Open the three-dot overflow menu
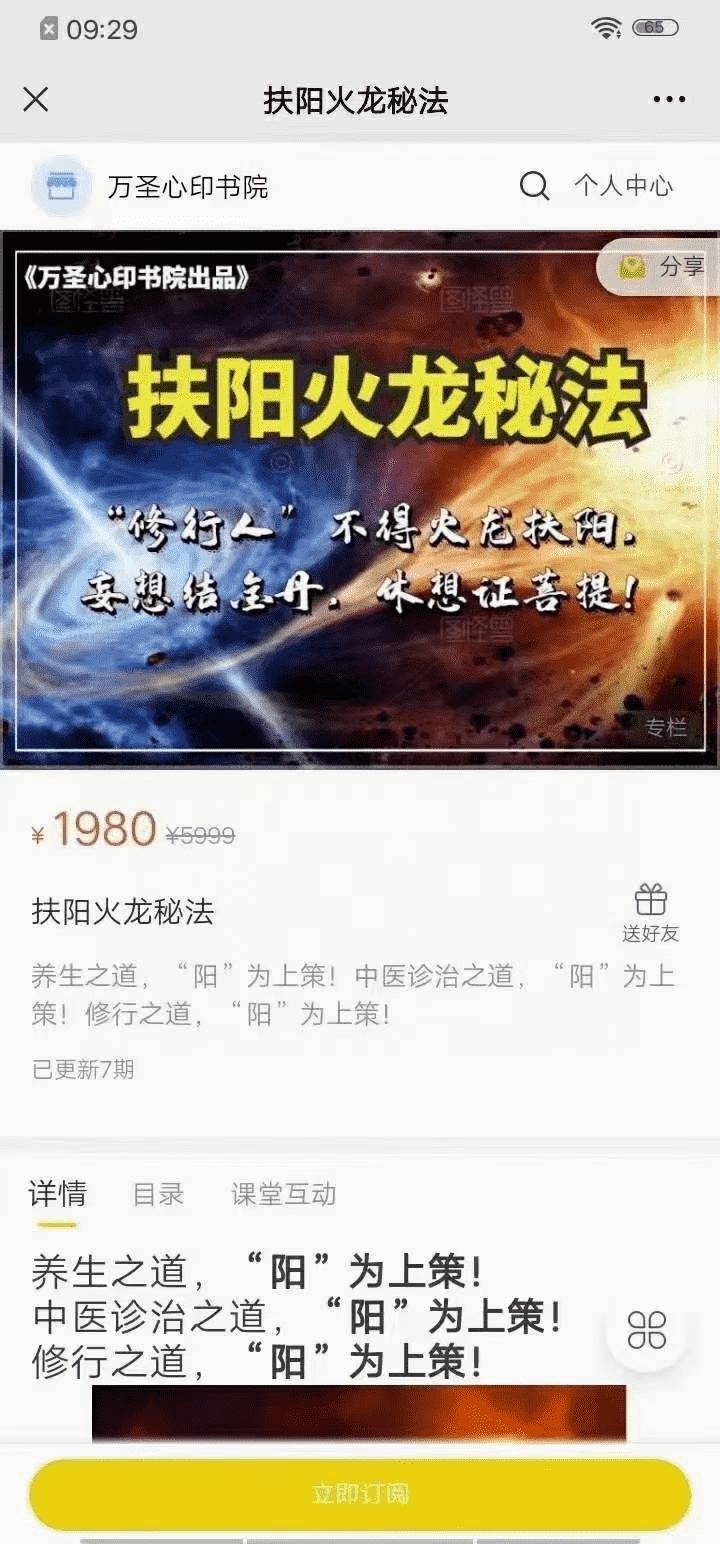 [x=669, y=99]
